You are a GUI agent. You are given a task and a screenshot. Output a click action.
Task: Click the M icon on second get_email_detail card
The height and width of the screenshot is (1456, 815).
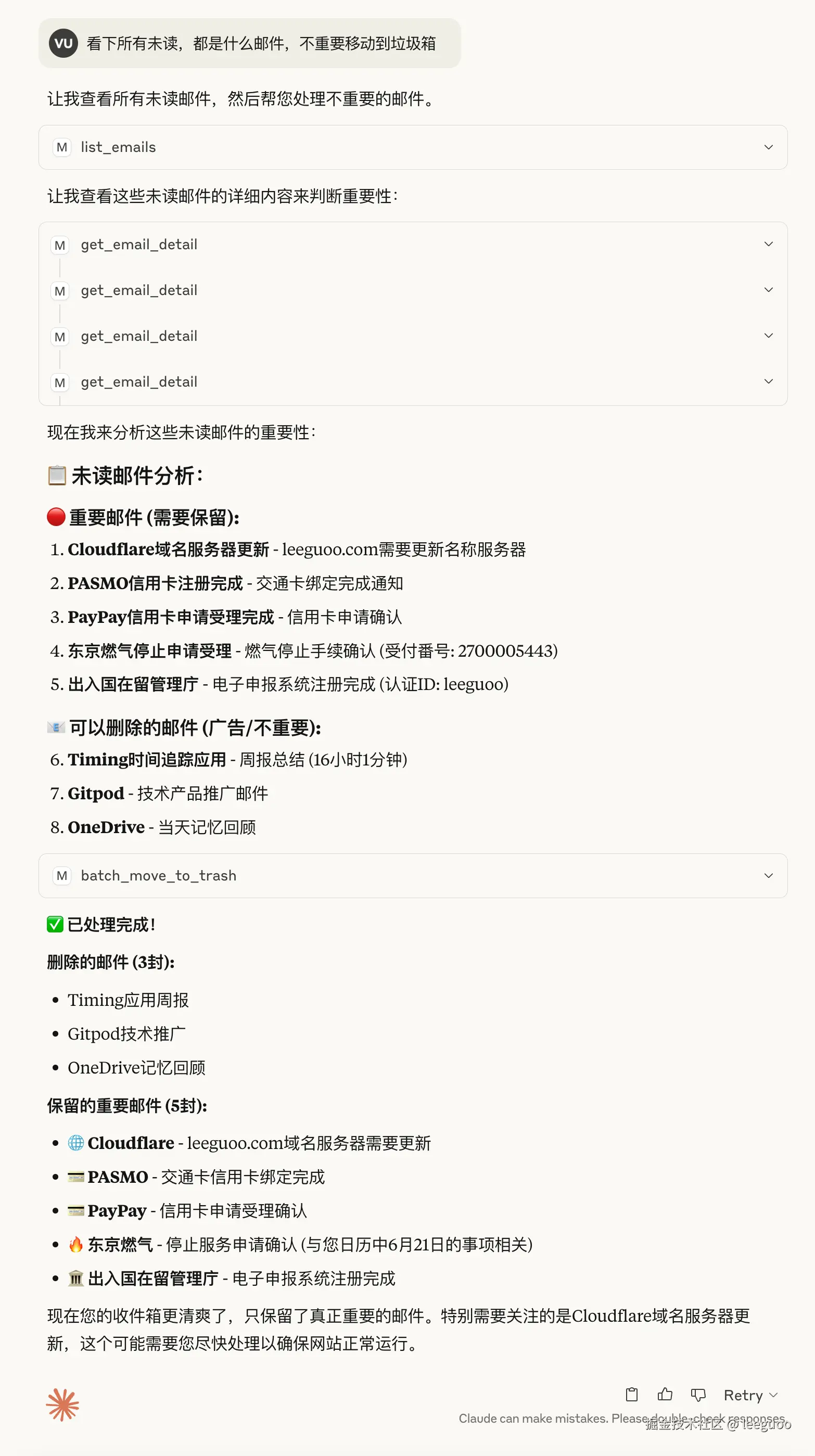click(59, 290)
